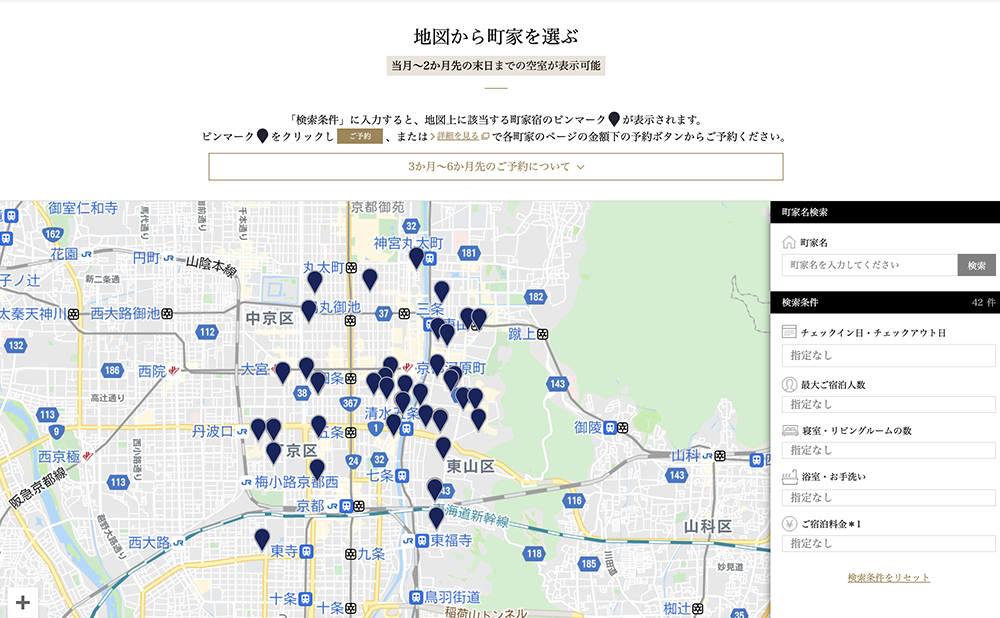Select the map pin near 神宮丸太町
Screen dimensions: 1000x618
pyautogui.click(x=417, y=258)
